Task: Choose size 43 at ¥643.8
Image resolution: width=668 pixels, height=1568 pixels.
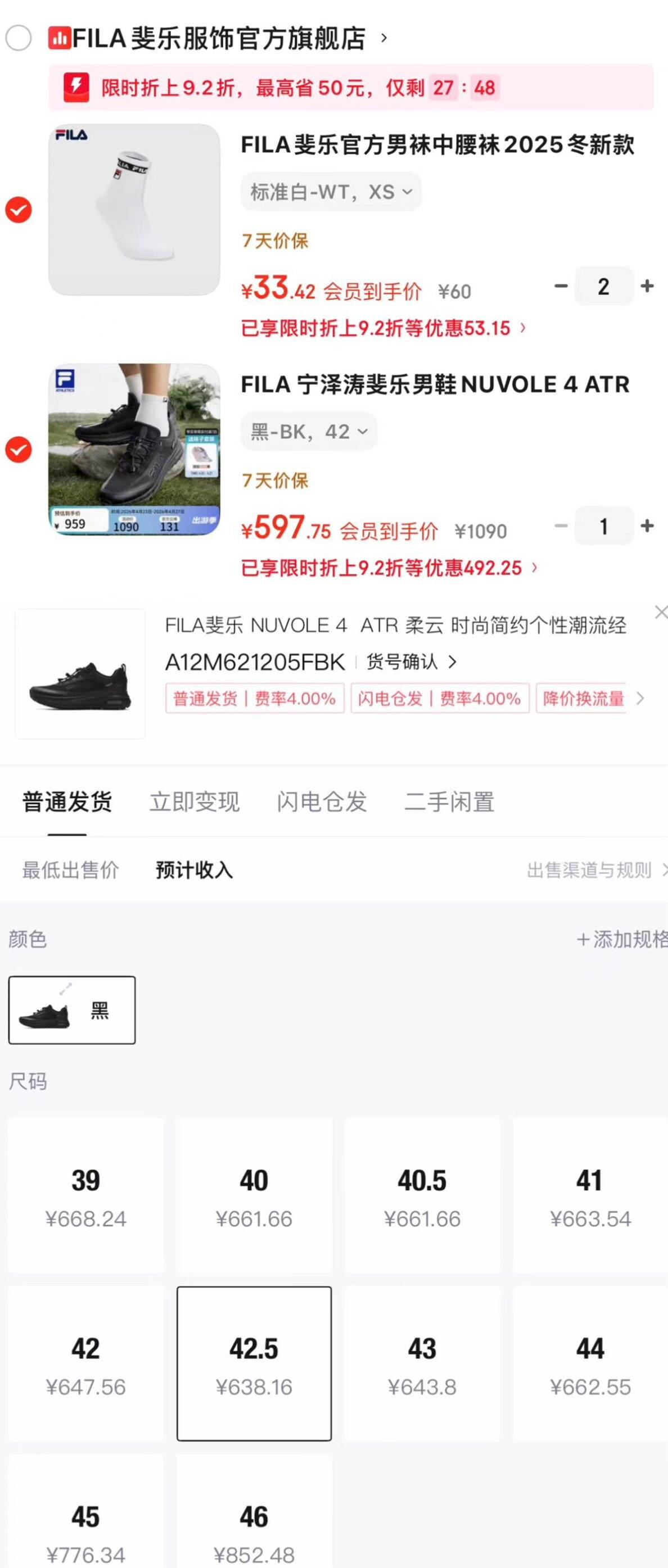Action: [x=422, y=1364]
